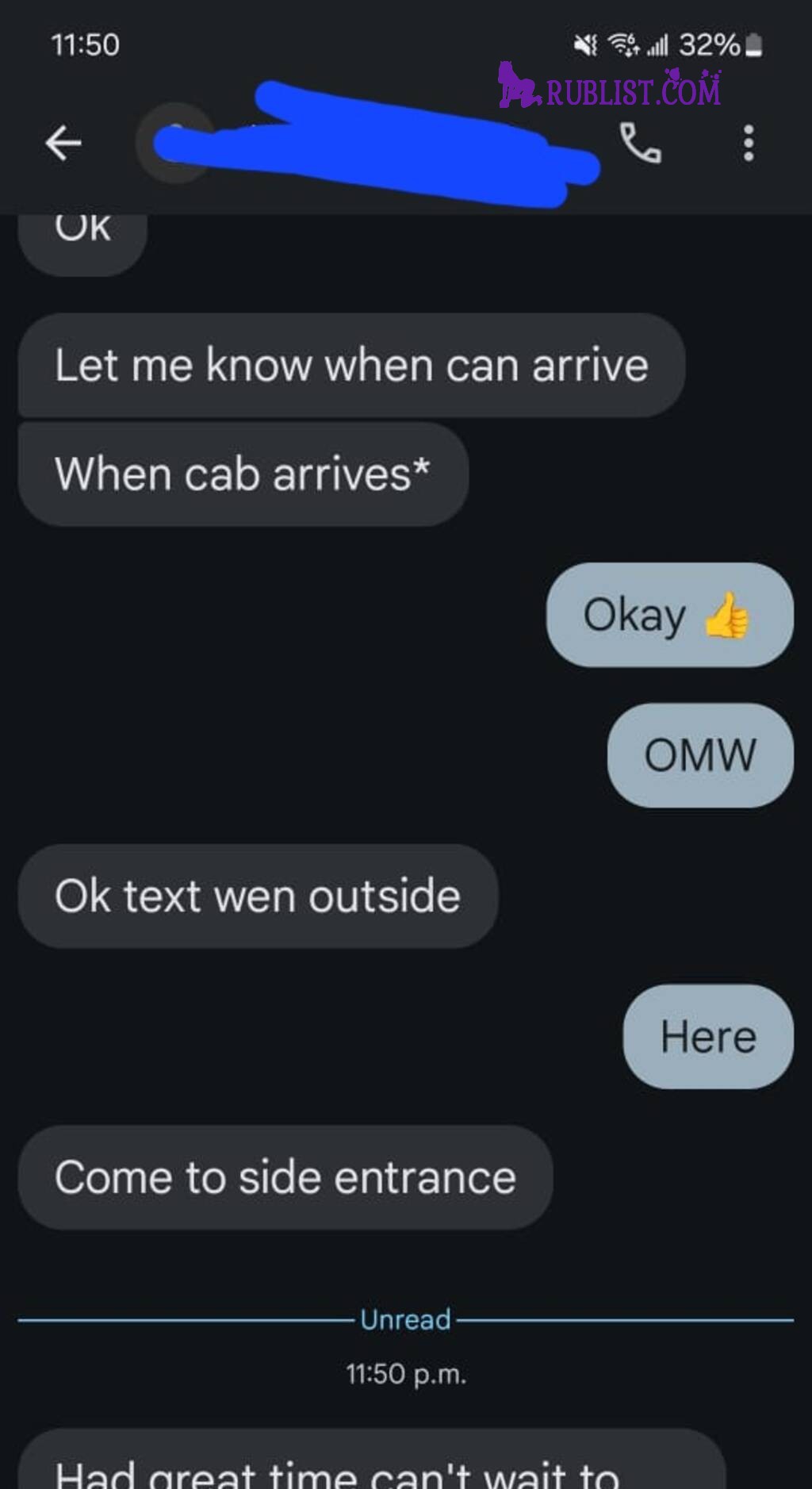Call this contact with the phone icon

pos(640,144)
